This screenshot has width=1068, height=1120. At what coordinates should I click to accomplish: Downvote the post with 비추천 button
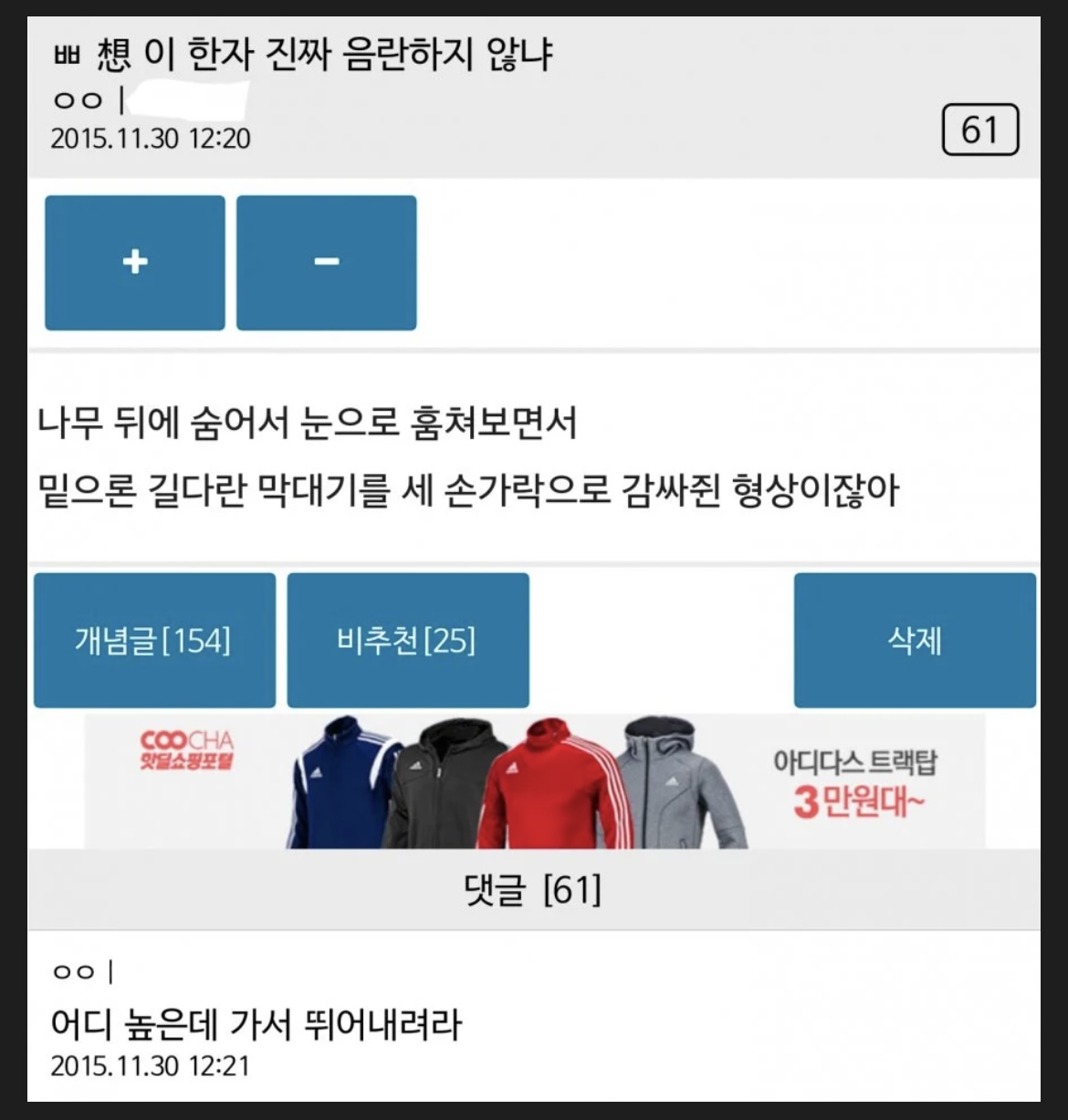click(407, 641)
